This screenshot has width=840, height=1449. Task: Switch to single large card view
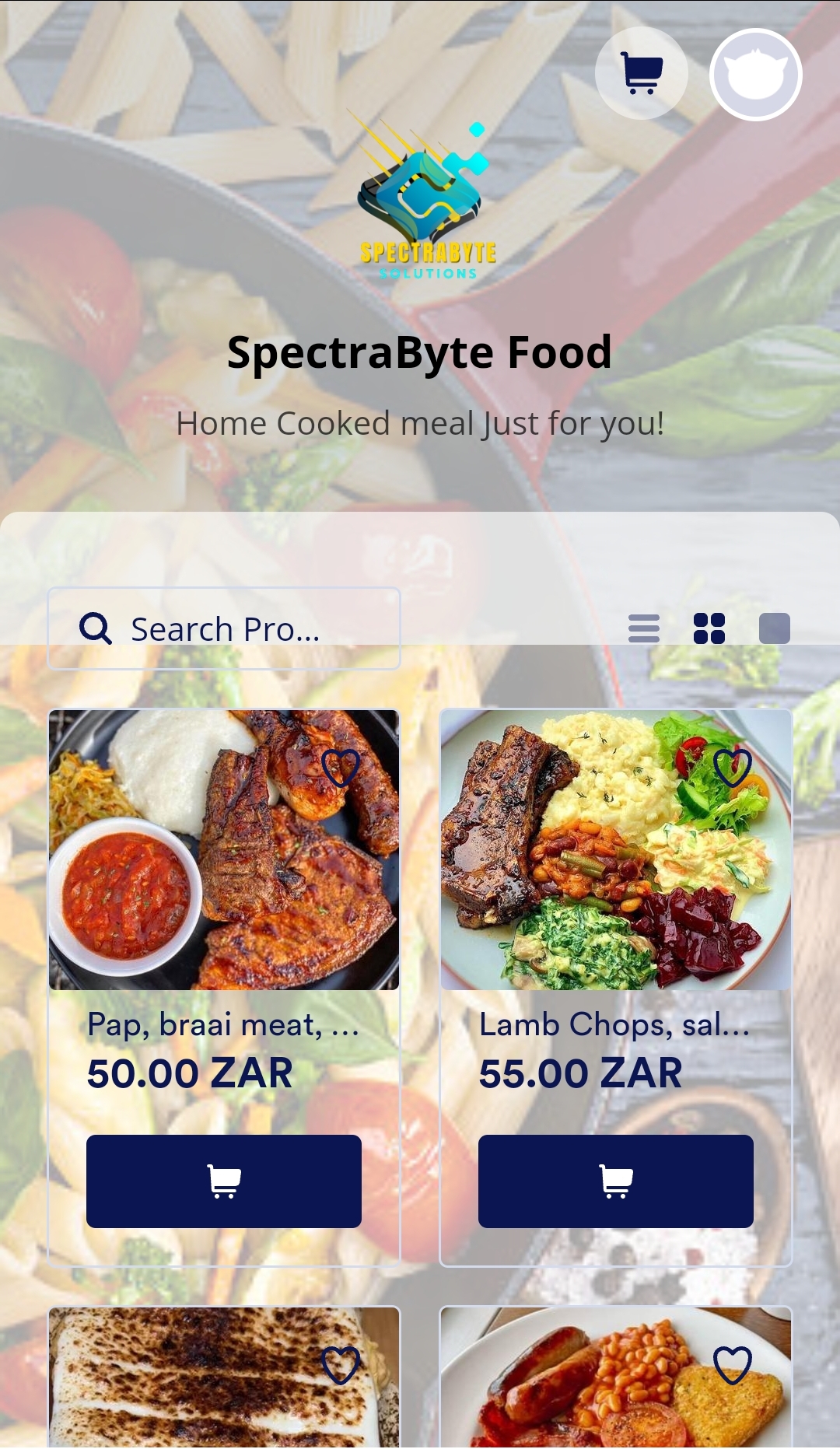point(774,628)
